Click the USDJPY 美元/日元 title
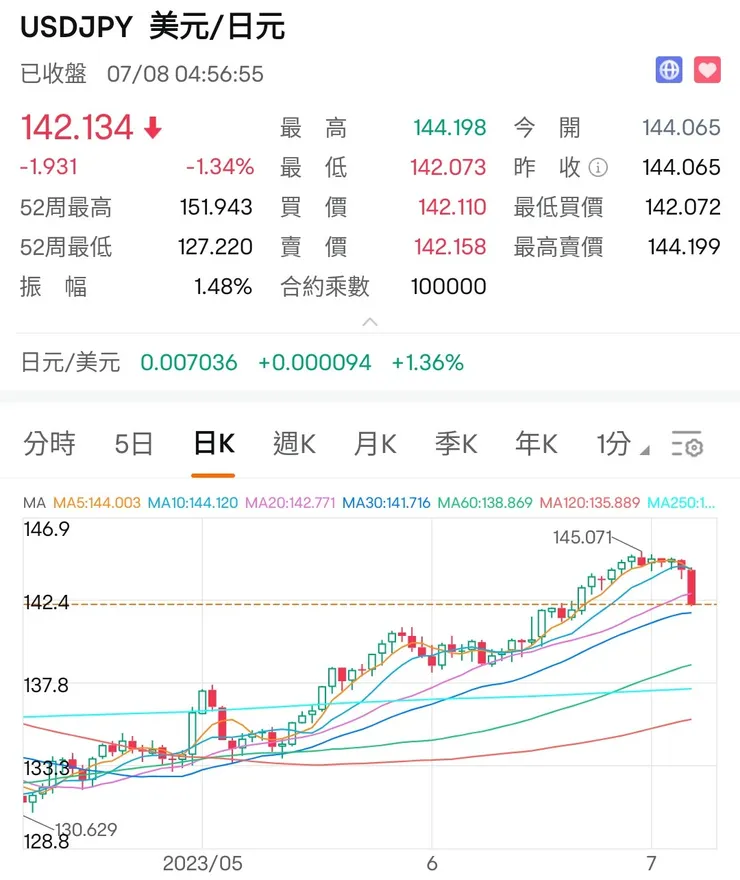The width and height of the screenshot is (740, 880). (x=150, y=28)
